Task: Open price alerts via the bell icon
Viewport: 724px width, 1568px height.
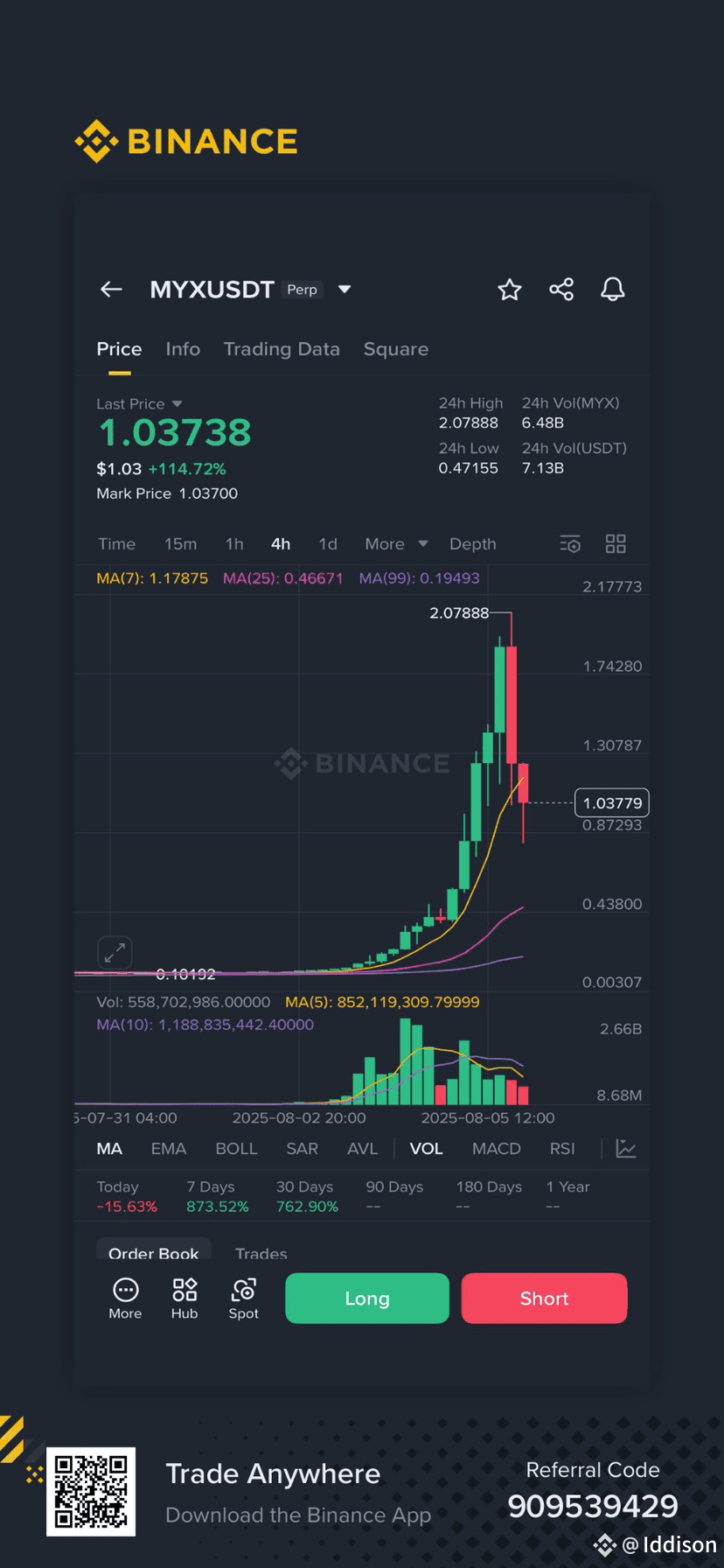Action: 612,289
